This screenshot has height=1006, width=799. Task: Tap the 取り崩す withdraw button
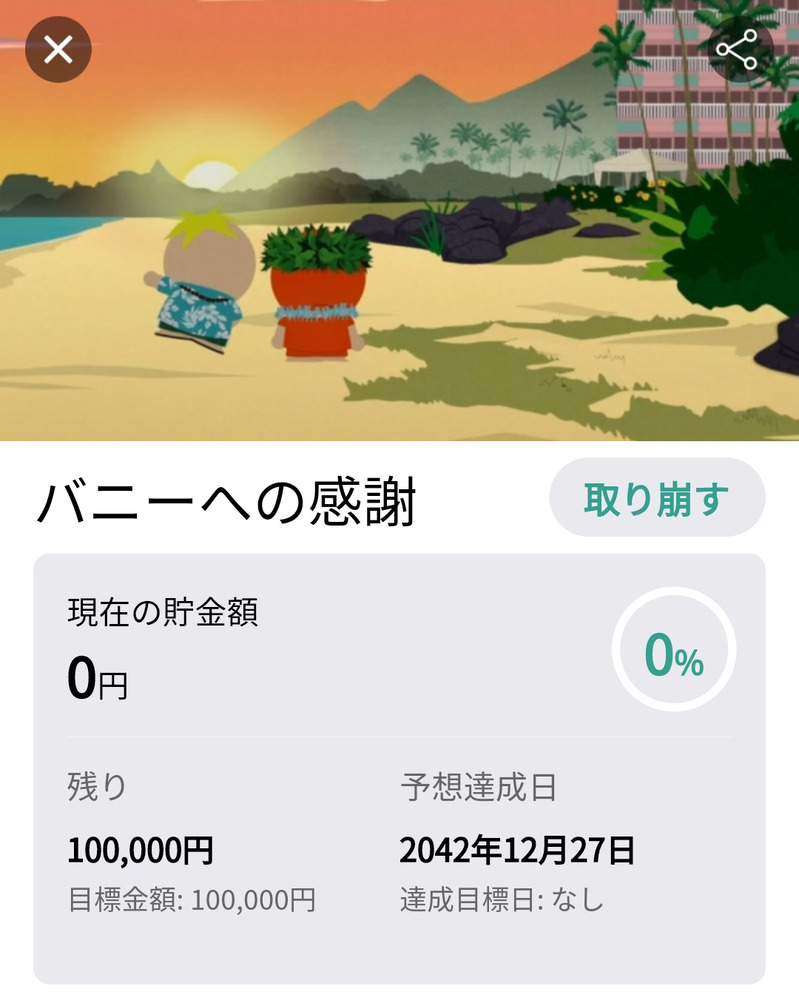click(x=657, y=498)
